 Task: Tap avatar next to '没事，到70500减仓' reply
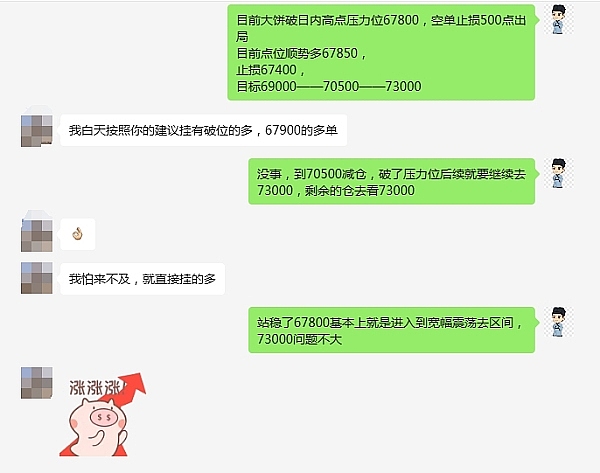pyautogui.click(x=559, y=173)
